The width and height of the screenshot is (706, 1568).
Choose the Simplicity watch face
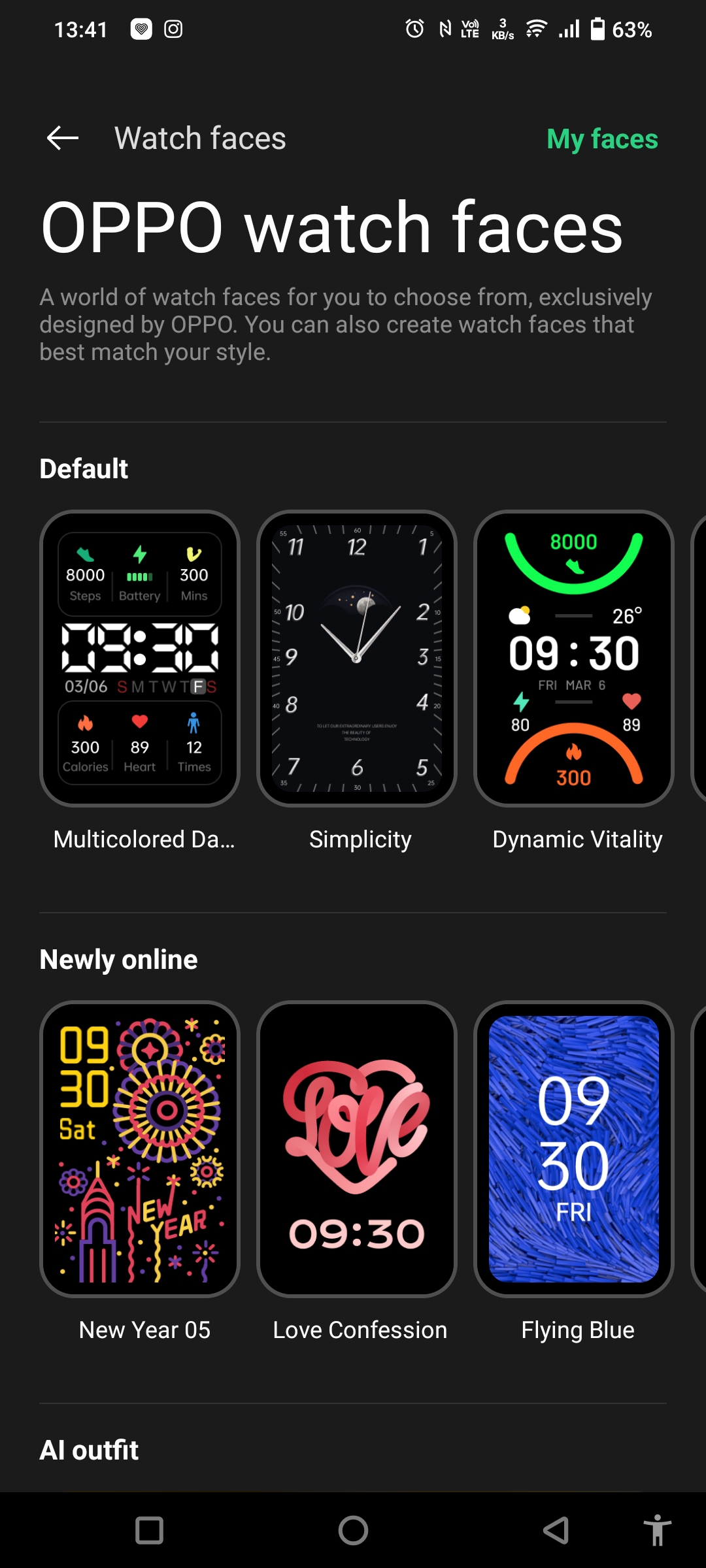tap(357, 659)
